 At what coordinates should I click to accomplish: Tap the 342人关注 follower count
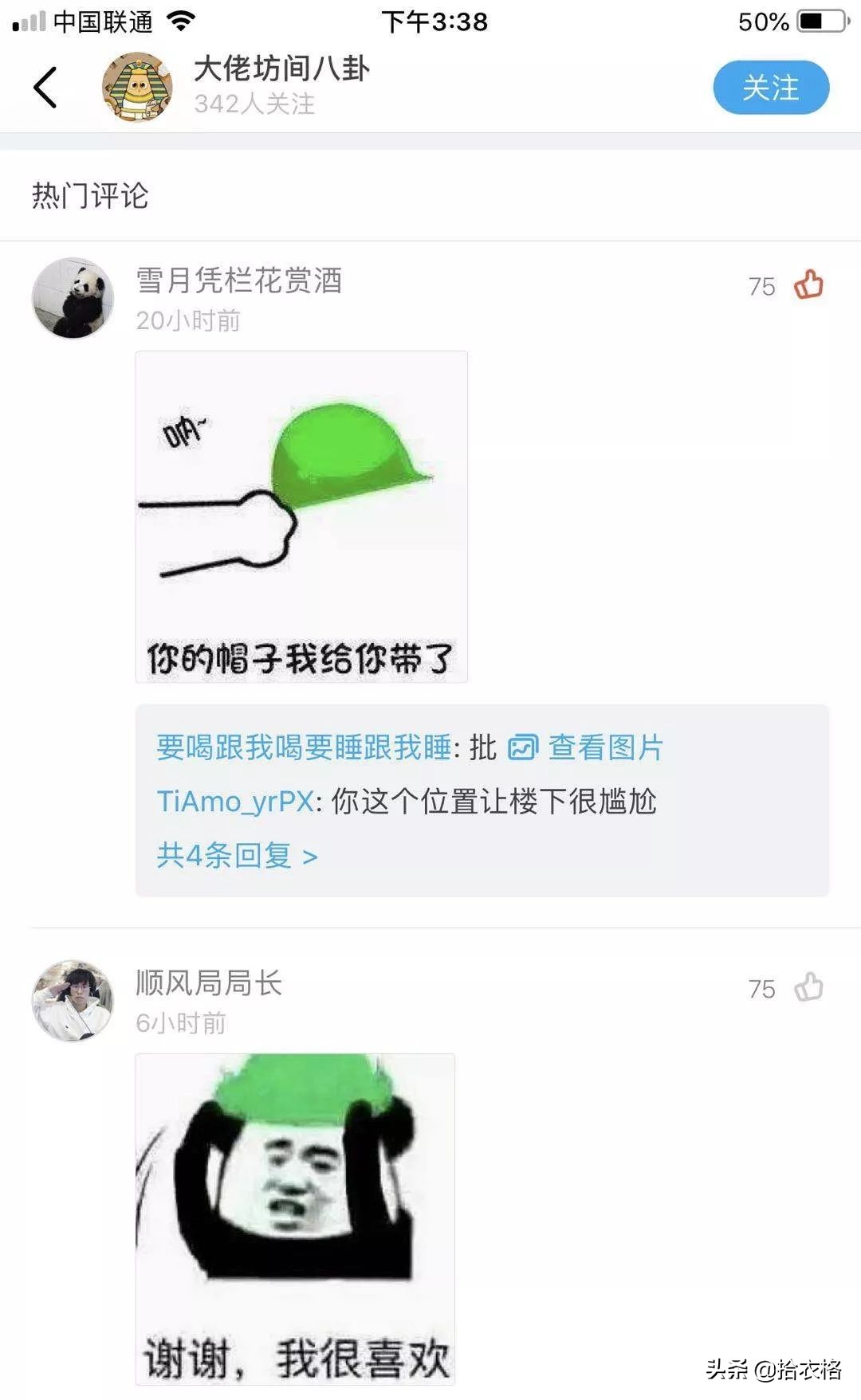click(x=255, y=104)
